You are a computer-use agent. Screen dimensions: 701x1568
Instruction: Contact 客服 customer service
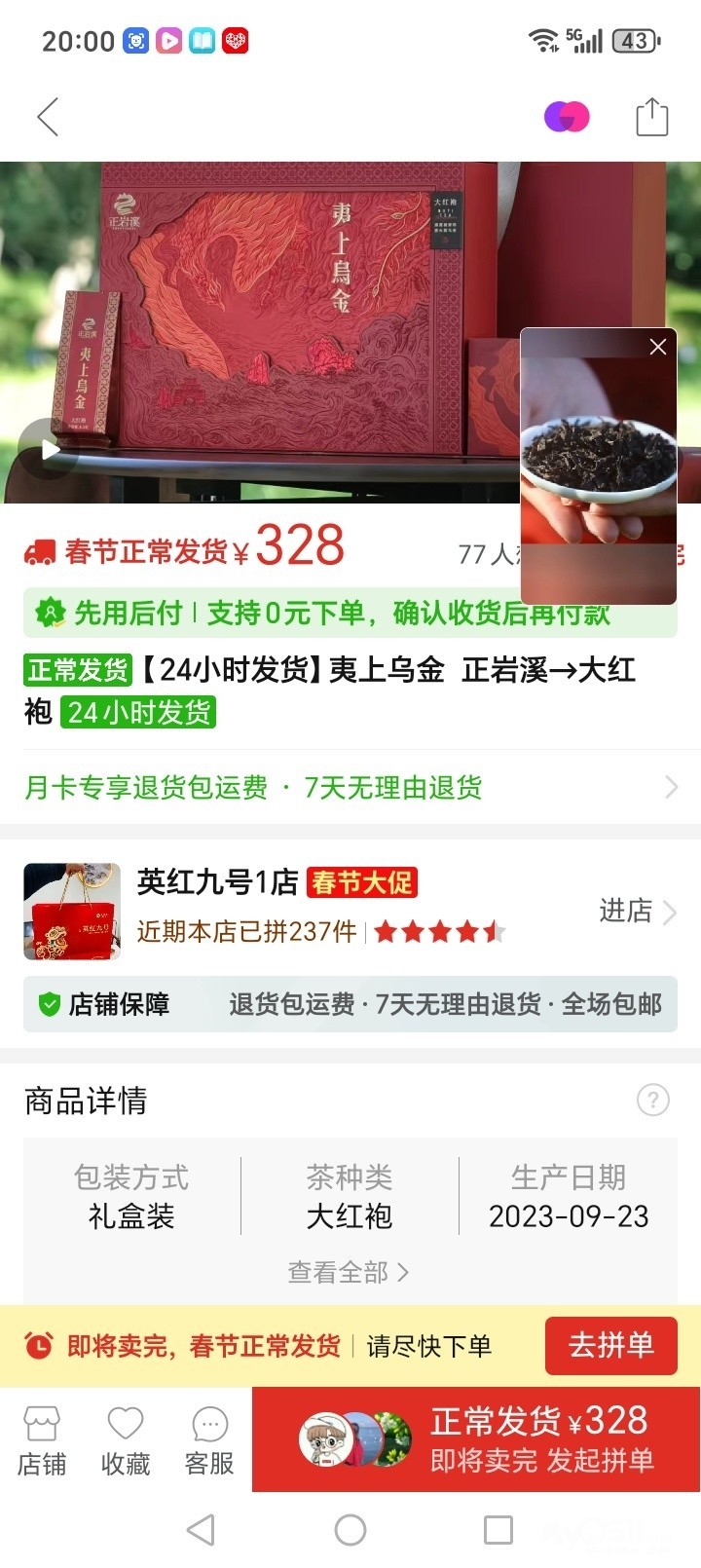[209, 1440]
